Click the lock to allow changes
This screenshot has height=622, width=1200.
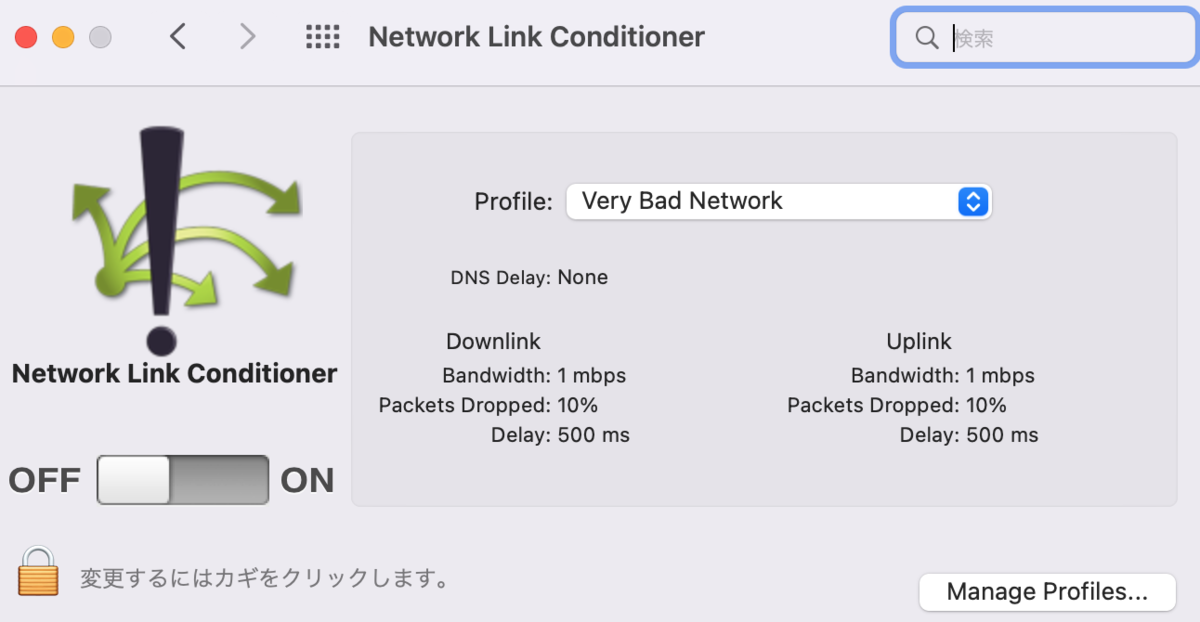tap(39, 572)
